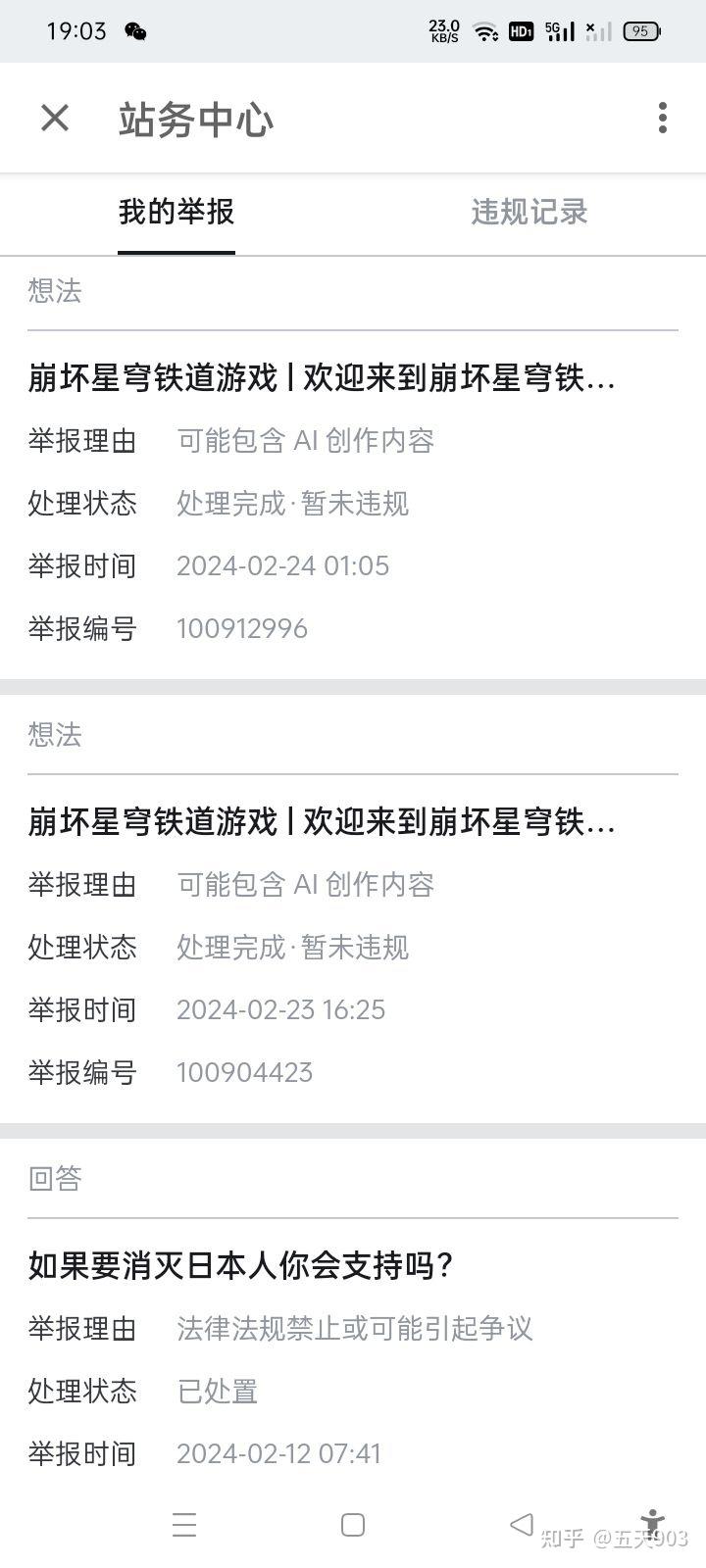Select the 我的举报 tab
Screen dimensions: 706x1568
point(176,212)
